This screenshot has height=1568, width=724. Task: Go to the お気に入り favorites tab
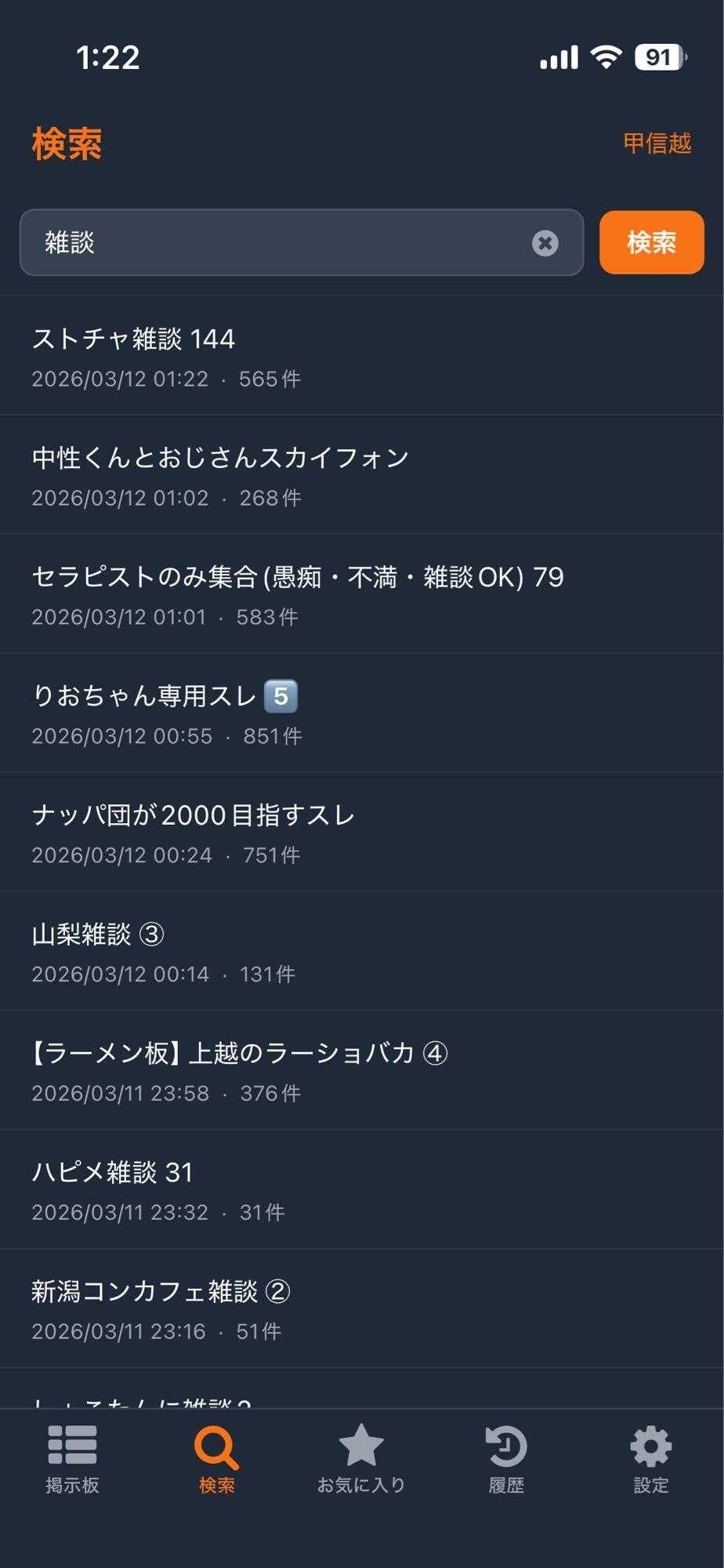361,1460
